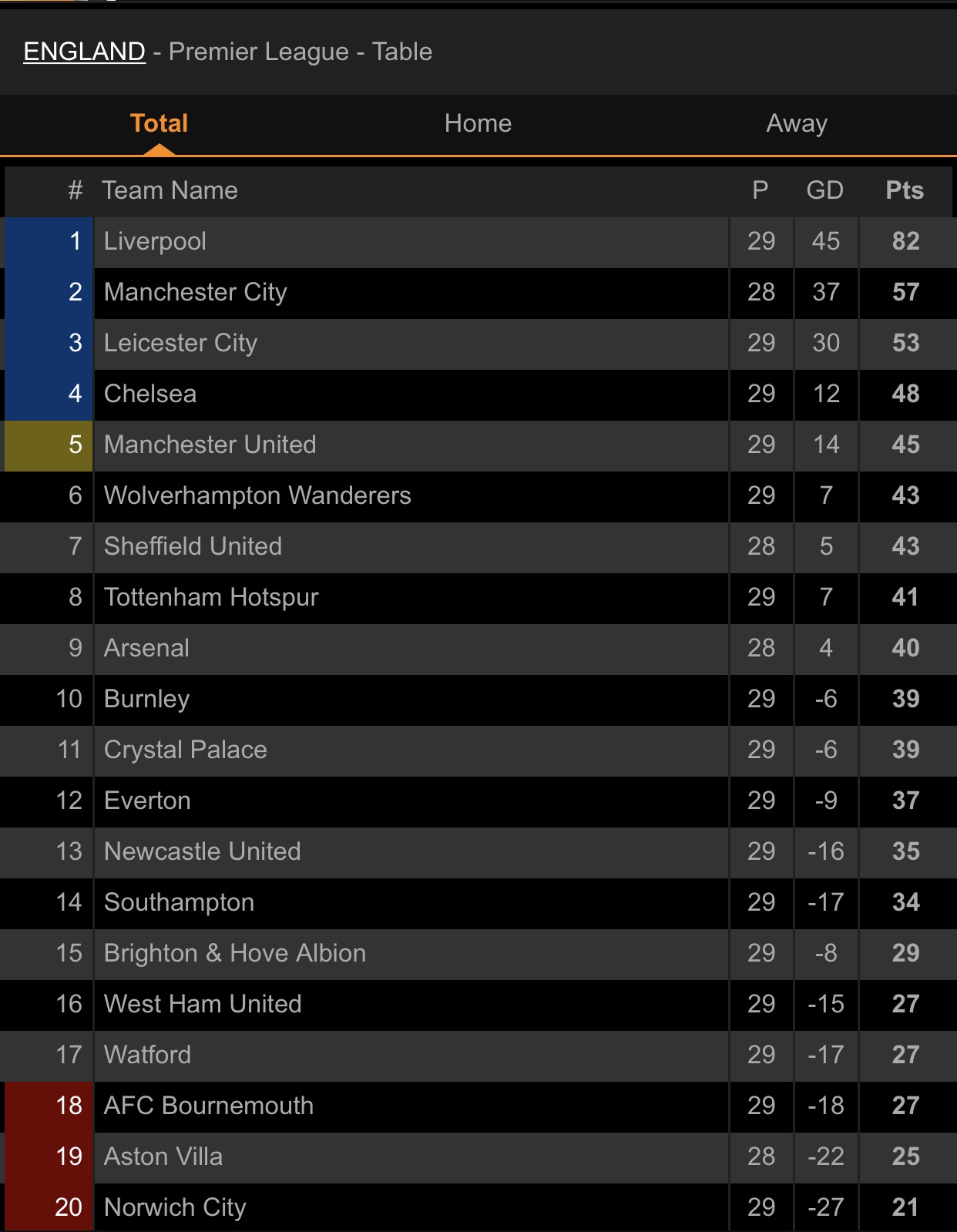Screen dimensions: 957x1232
Task: Switch to the Home table tab
Action: click(x=478, y=123)
